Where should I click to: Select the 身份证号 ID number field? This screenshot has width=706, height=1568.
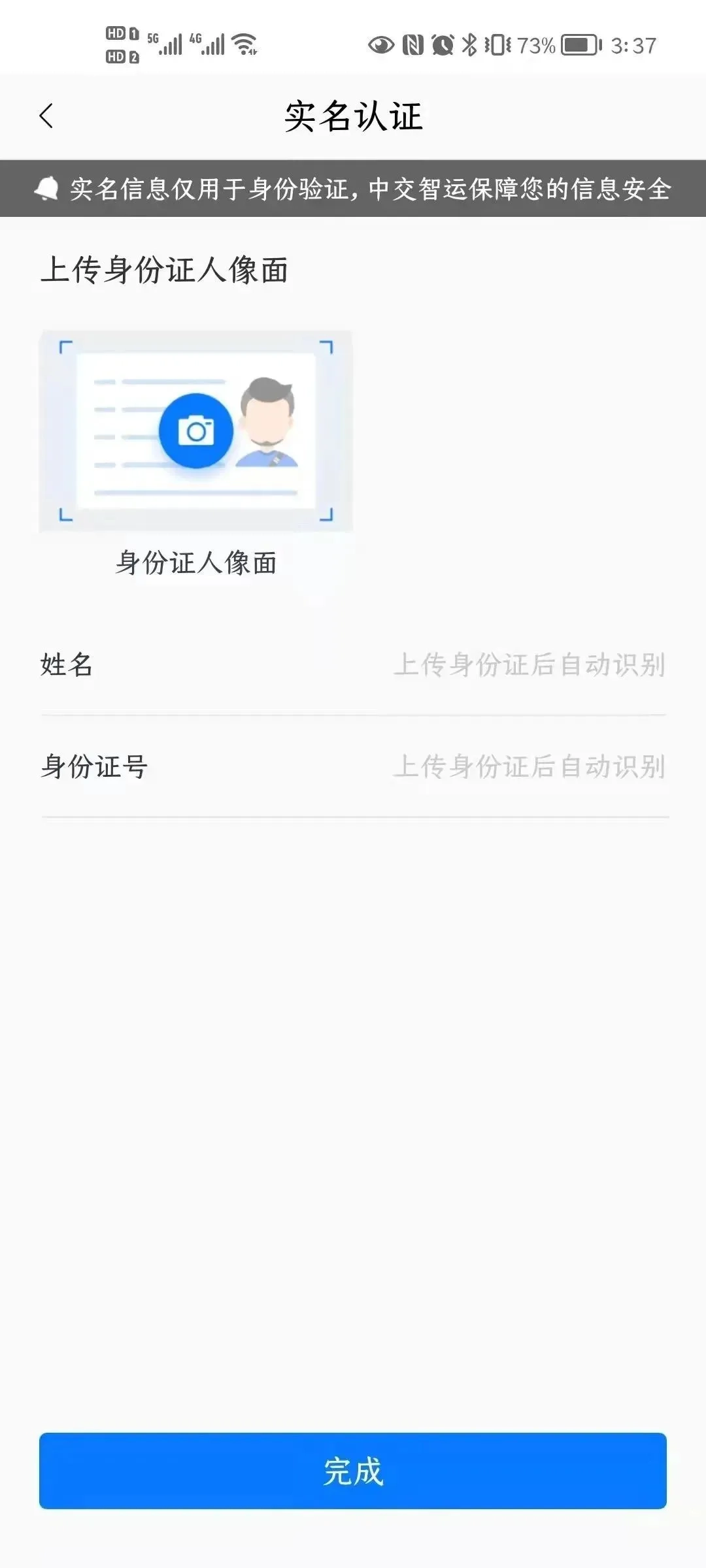click(528, 767)
